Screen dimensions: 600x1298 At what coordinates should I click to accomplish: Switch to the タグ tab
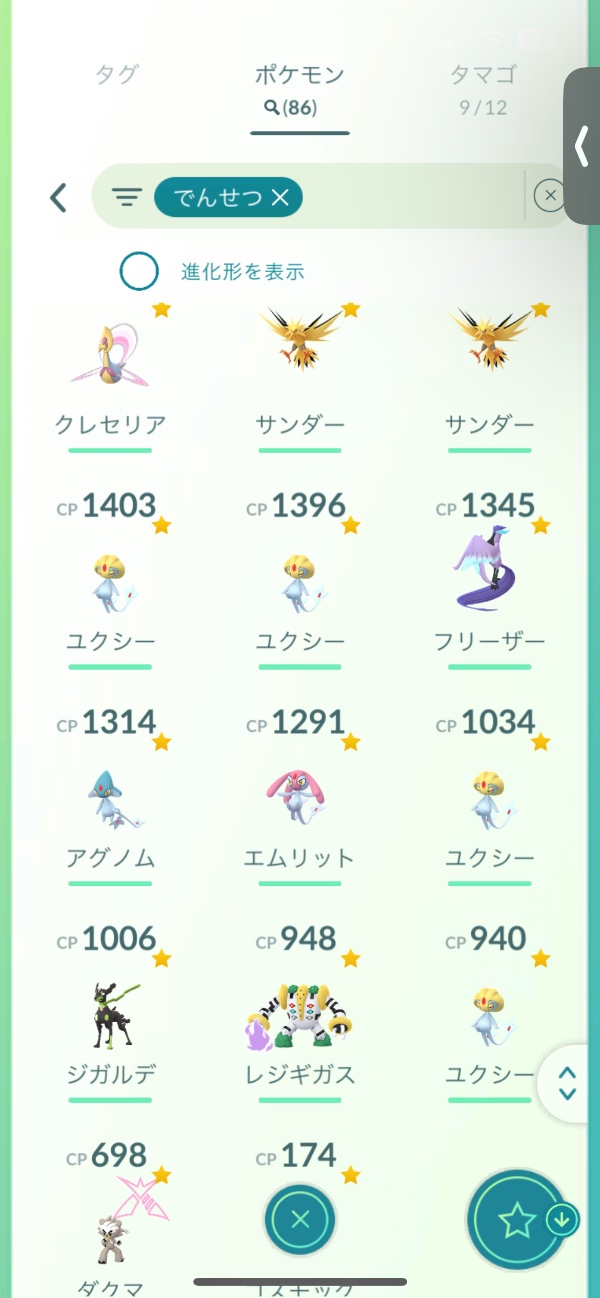point(116,75)
